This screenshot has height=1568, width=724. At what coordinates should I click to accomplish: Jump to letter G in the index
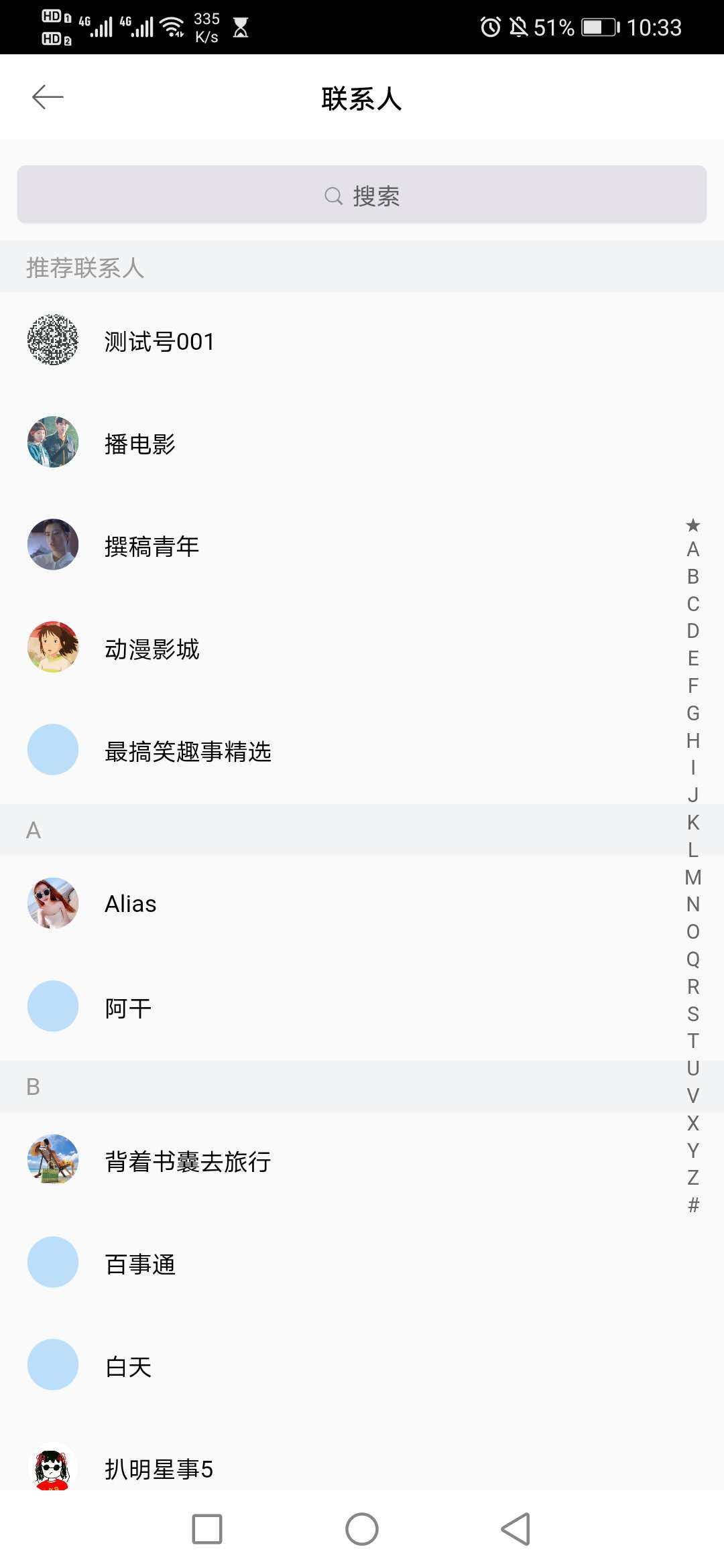pyautogui.click(x=693, y=713)
